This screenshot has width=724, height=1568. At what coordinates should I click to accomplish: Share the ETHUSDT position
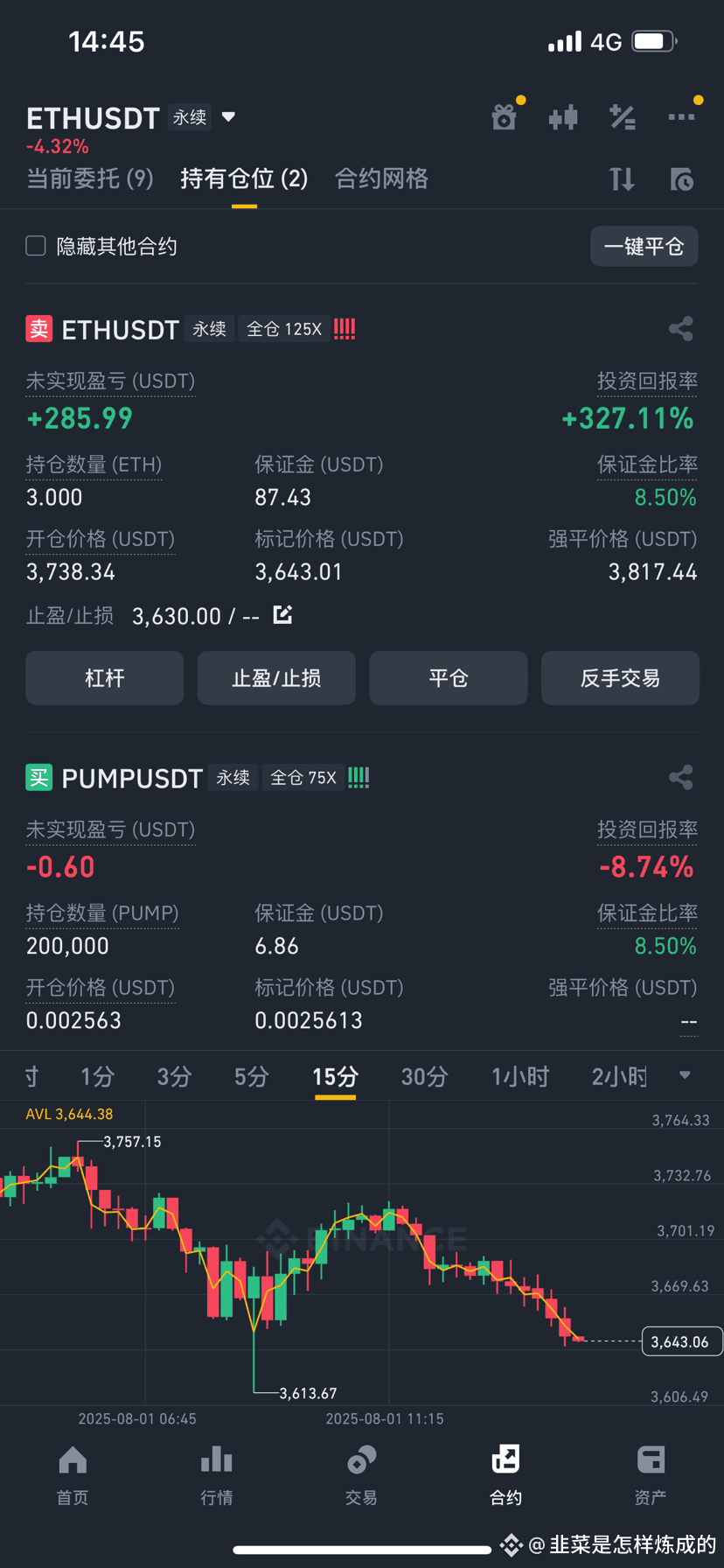[x=680, y=329]
